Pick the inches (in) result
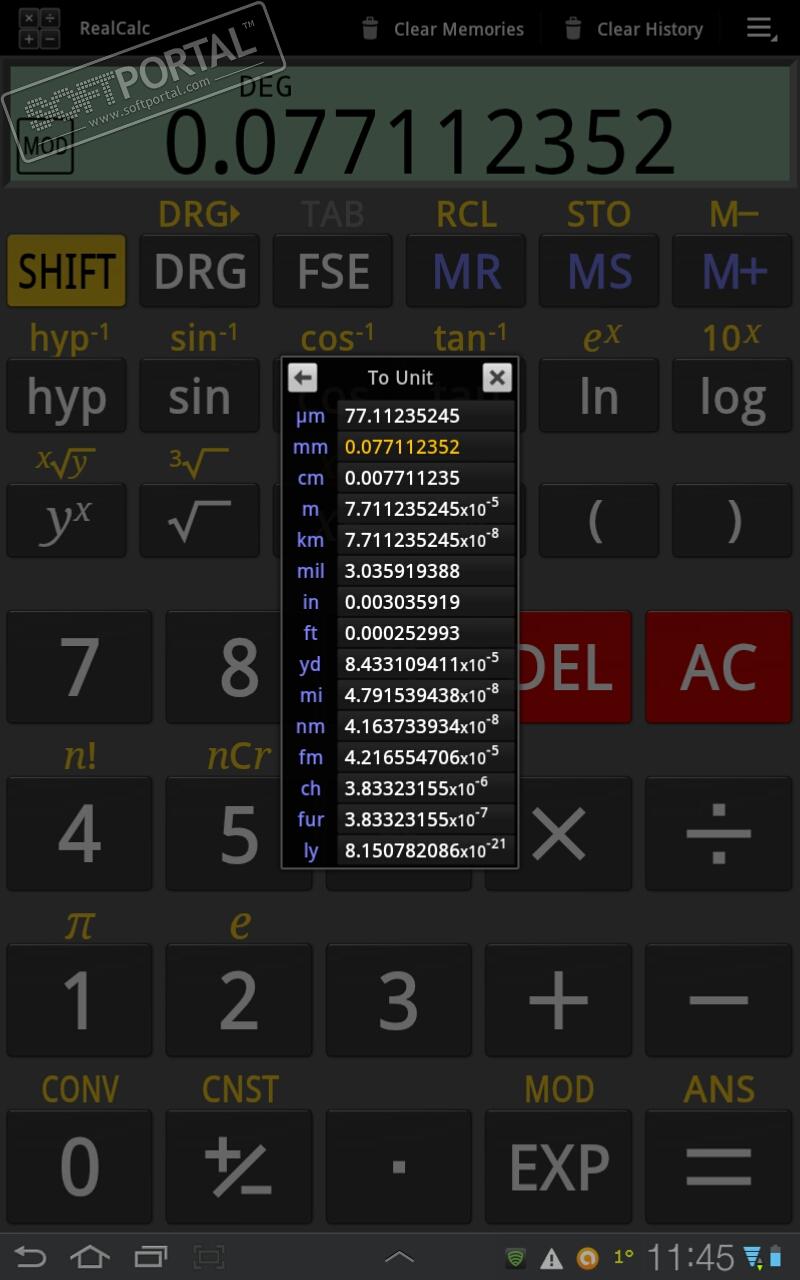This screenshot has height=1280, width=800. point(400,602)
